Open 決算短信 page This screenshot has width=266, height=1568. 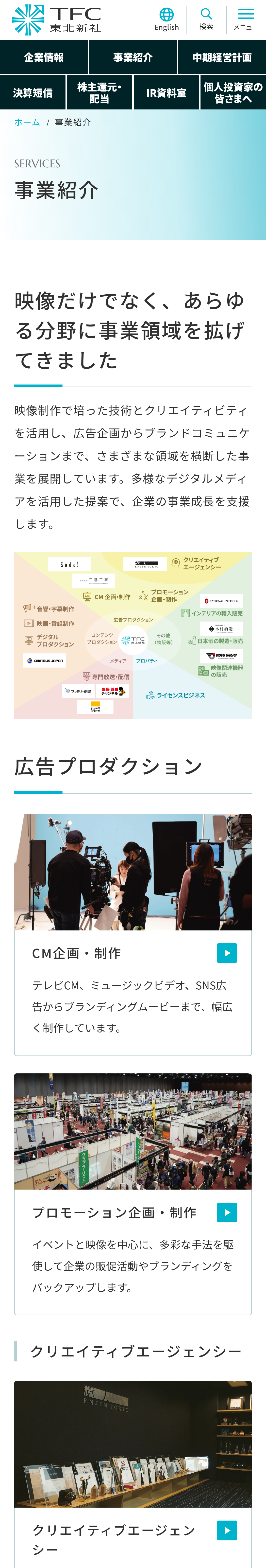(33, 92)
